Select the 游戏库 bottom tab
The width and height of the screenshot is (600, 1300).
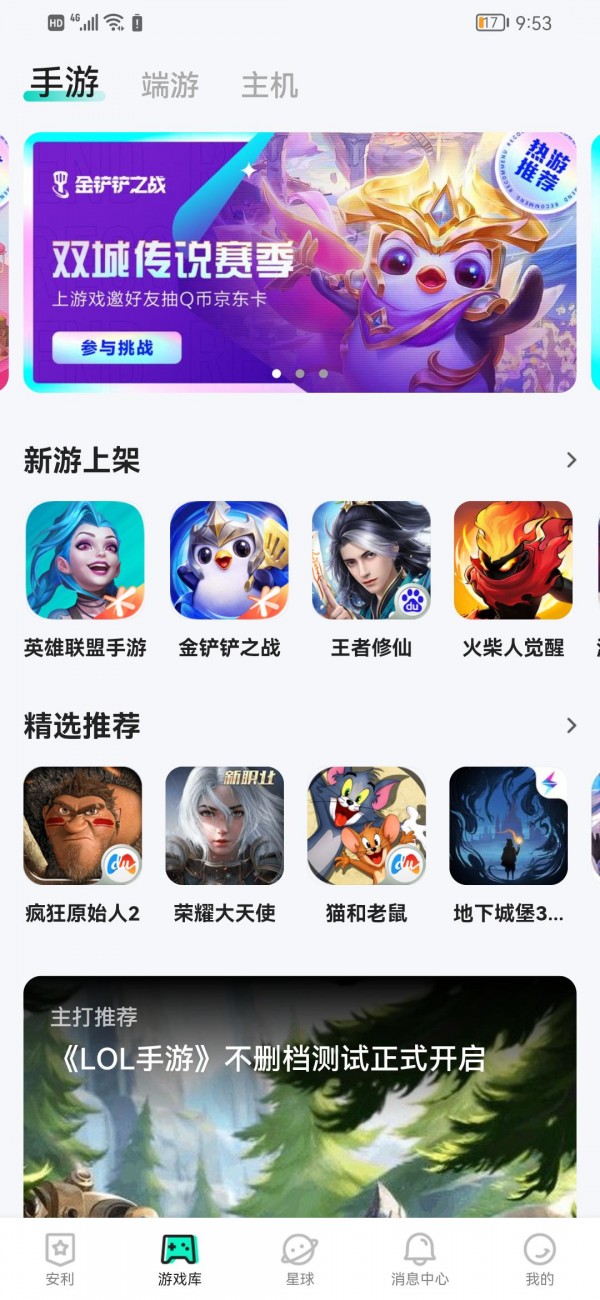pos(180,1259)
